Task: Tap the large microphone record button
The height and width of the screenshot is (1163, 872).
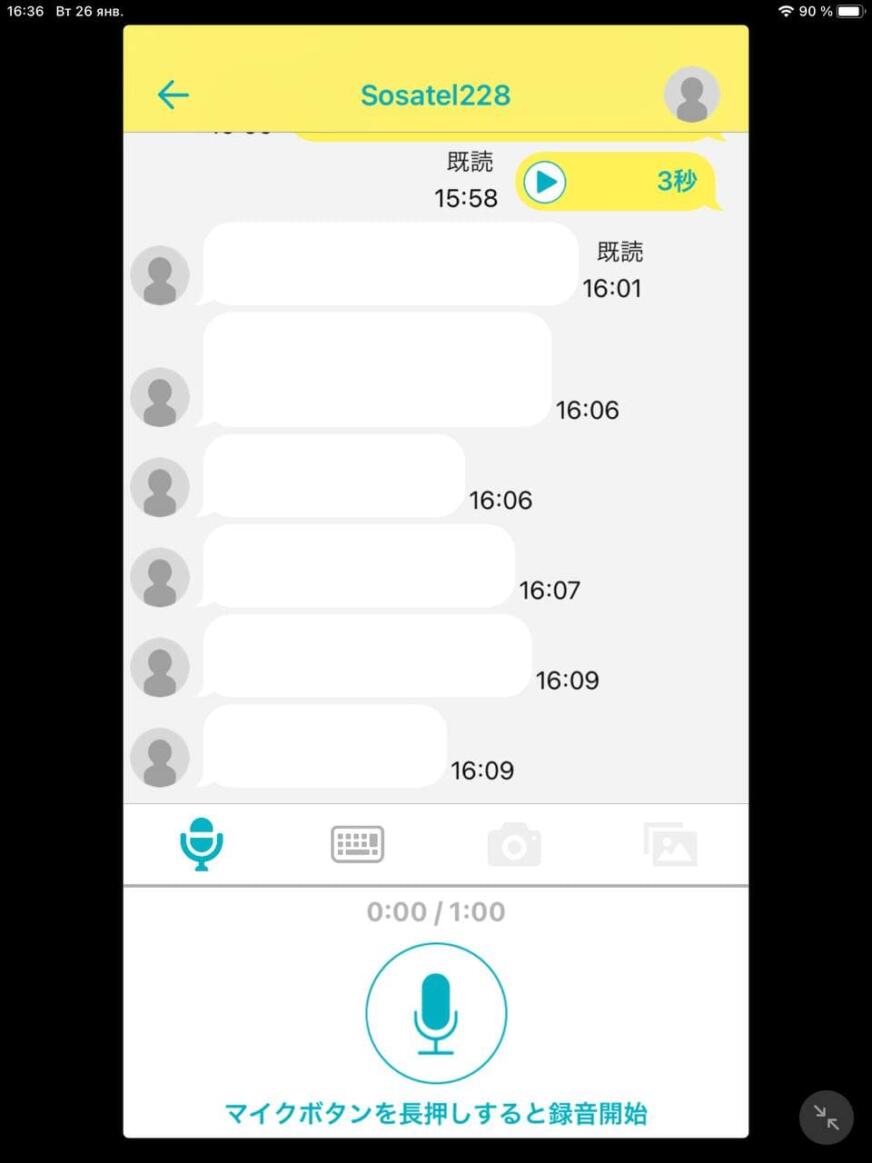Action: coord(436,1013)
